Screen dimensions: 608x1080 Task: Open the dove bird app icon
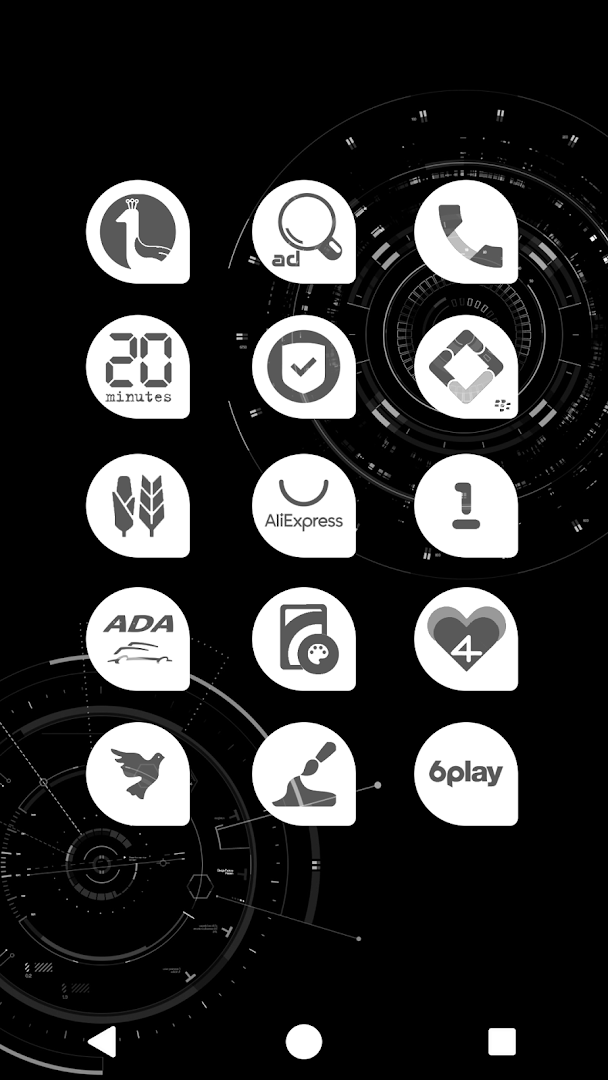click(x=138, y=773)
